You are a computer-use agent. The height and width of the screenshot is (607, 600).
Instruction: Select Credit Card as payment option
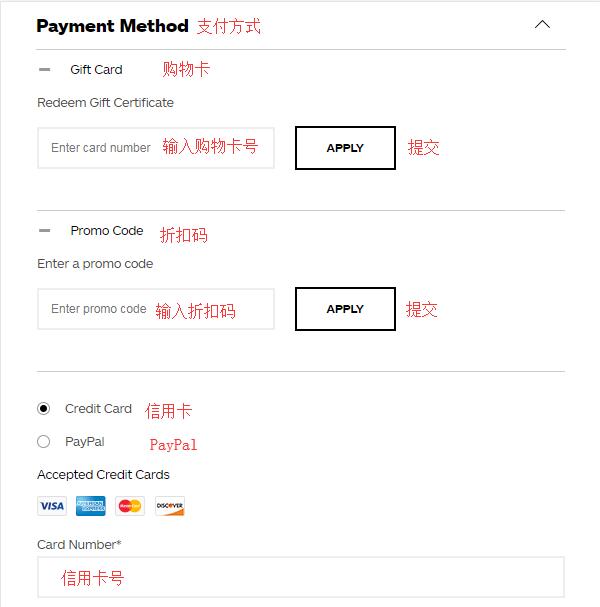tap(43, 409)
